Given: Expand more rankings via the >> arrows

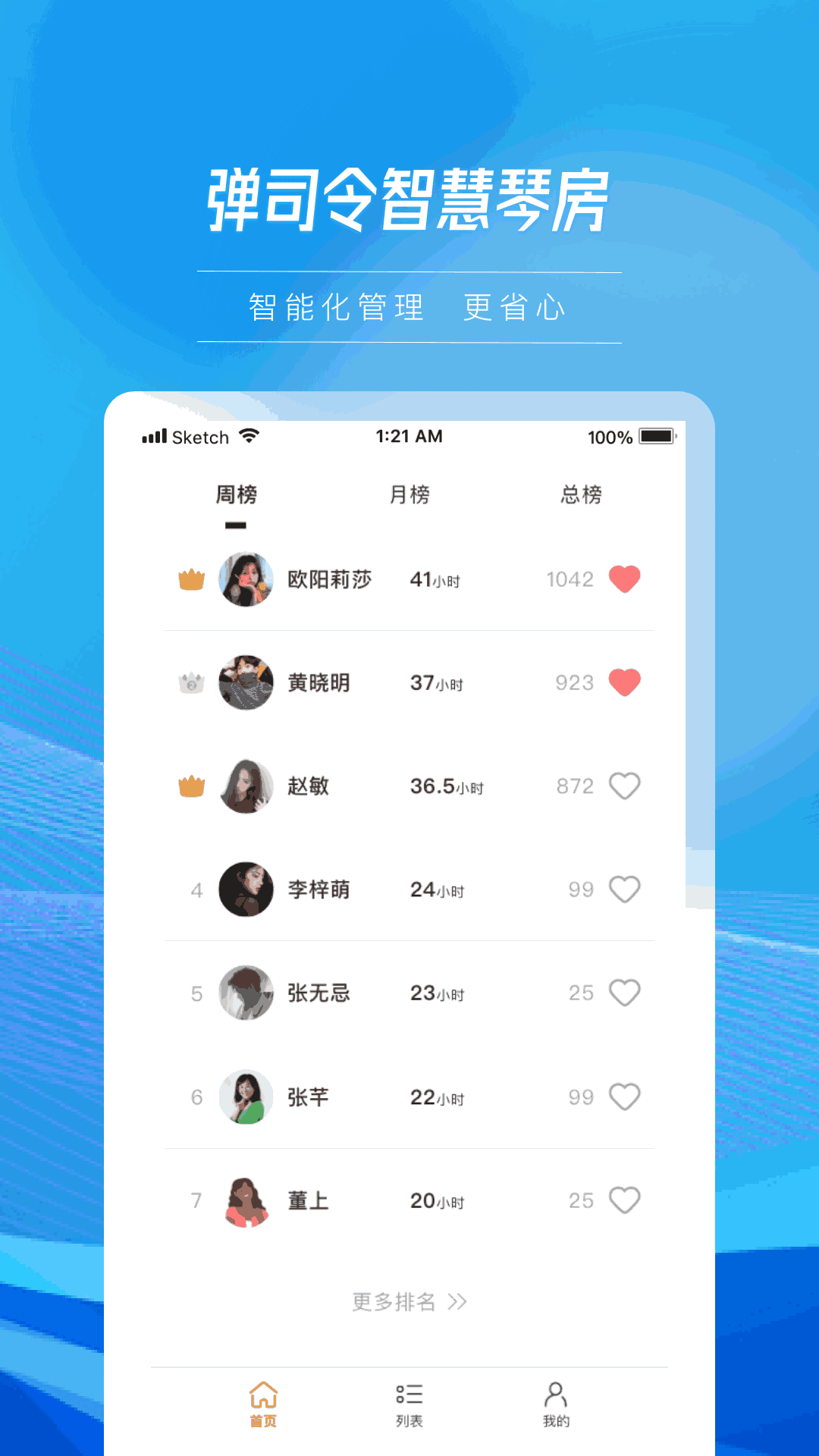Looking at the screenshot, I should (457, 1301).
